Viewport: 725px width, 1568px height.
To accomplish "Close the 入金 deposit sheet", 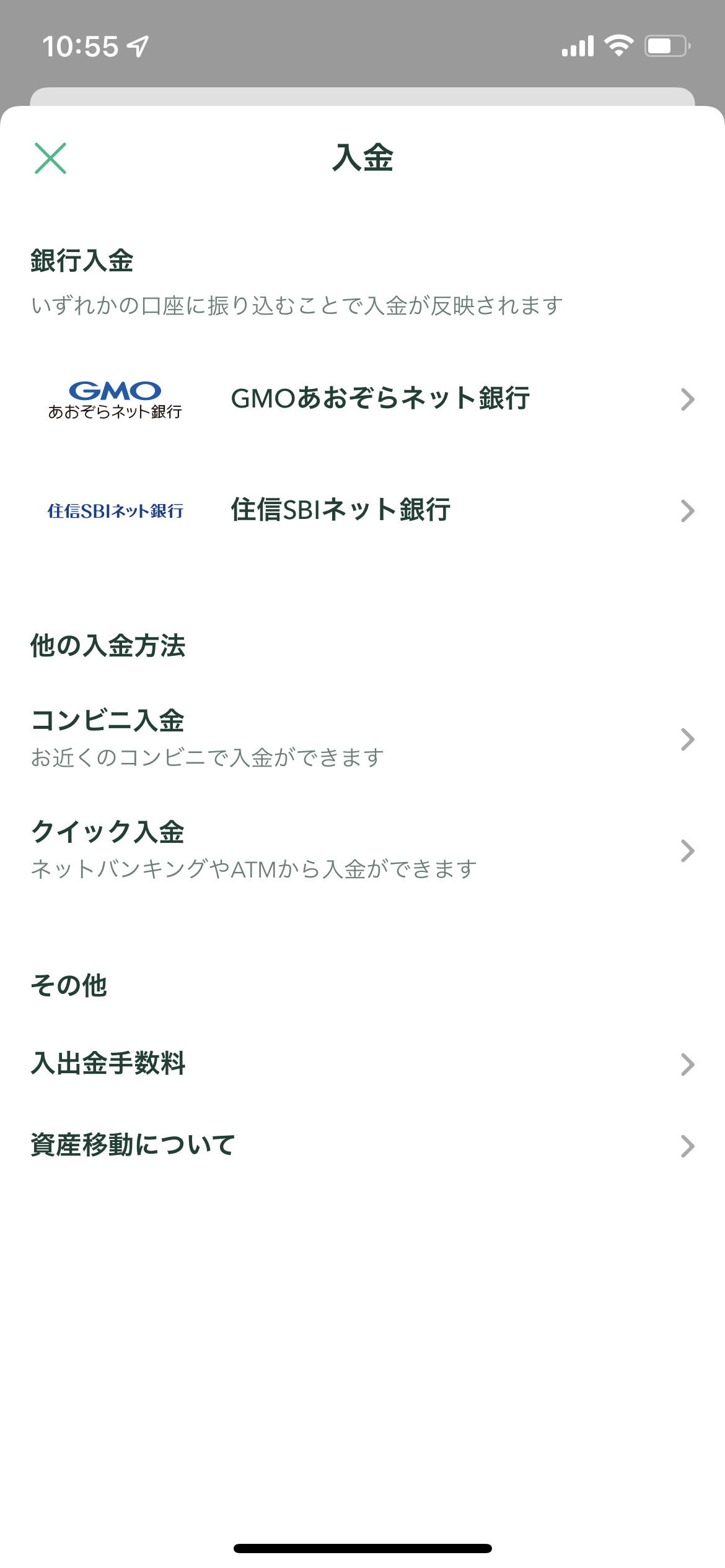I will 50,159.
